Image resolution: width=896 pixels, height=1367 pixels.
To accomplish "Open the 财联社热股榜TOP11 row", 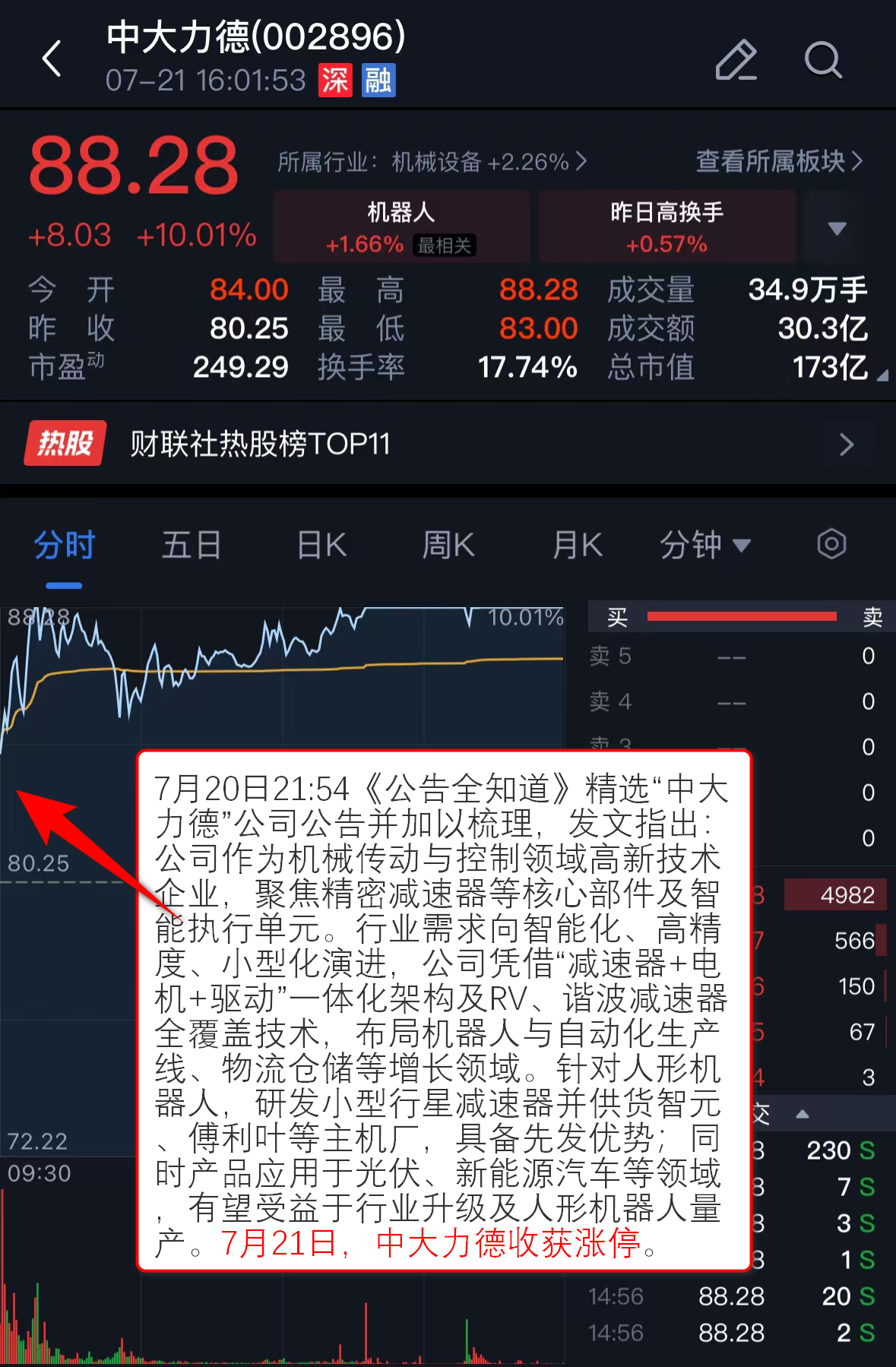I will tap(448, 444).
